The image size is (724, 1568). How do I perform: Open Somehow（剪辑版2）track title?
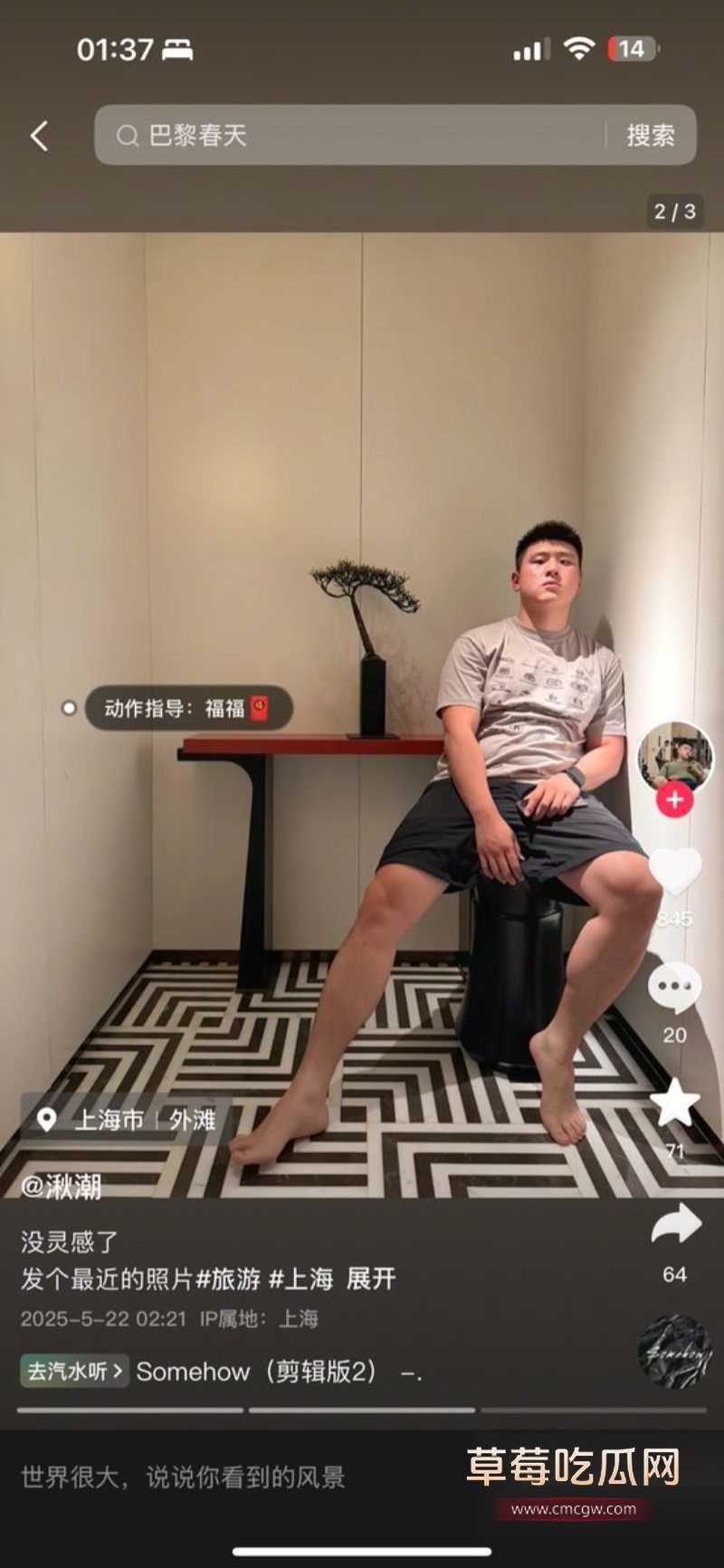click(258, 1372)
